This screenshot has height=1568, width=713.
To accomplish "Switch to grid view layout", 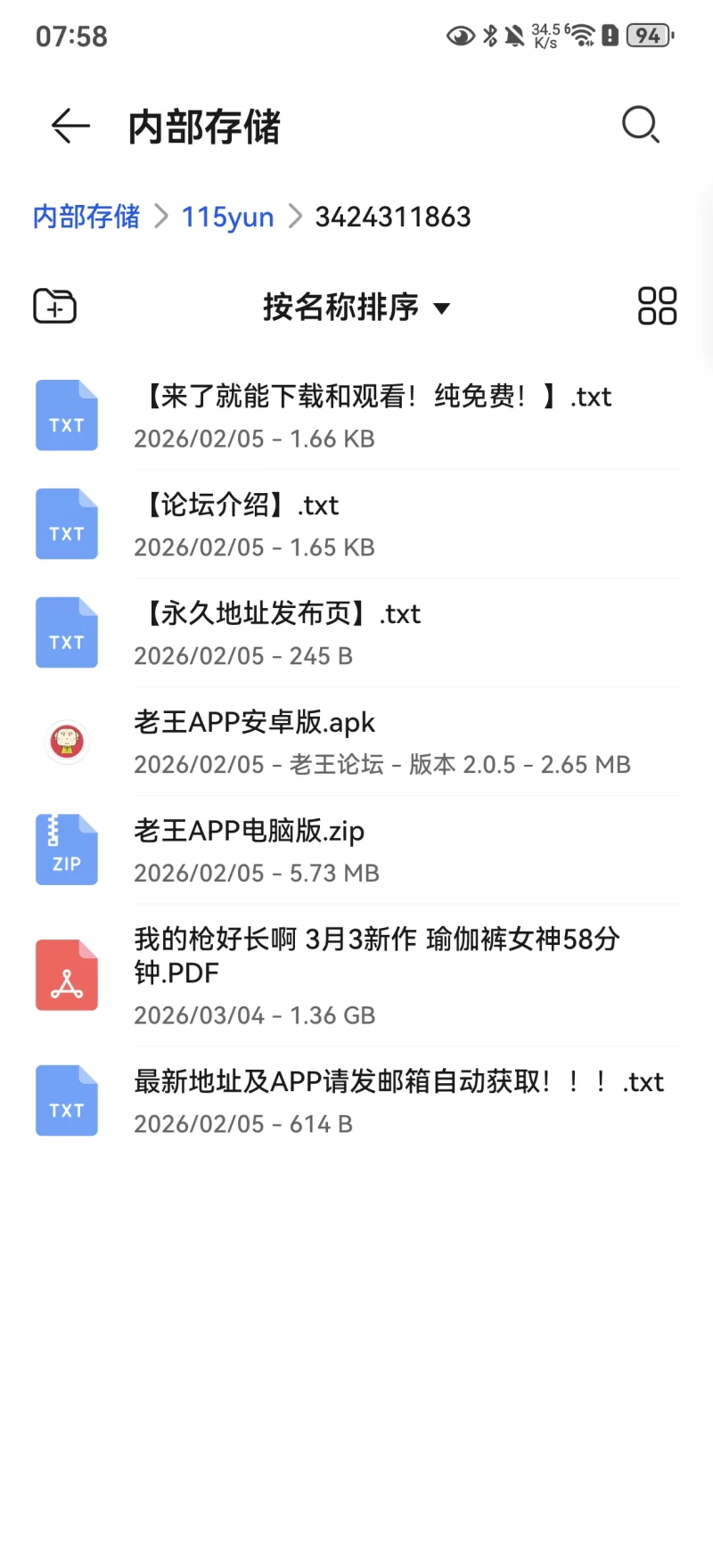I will (657, 307).
